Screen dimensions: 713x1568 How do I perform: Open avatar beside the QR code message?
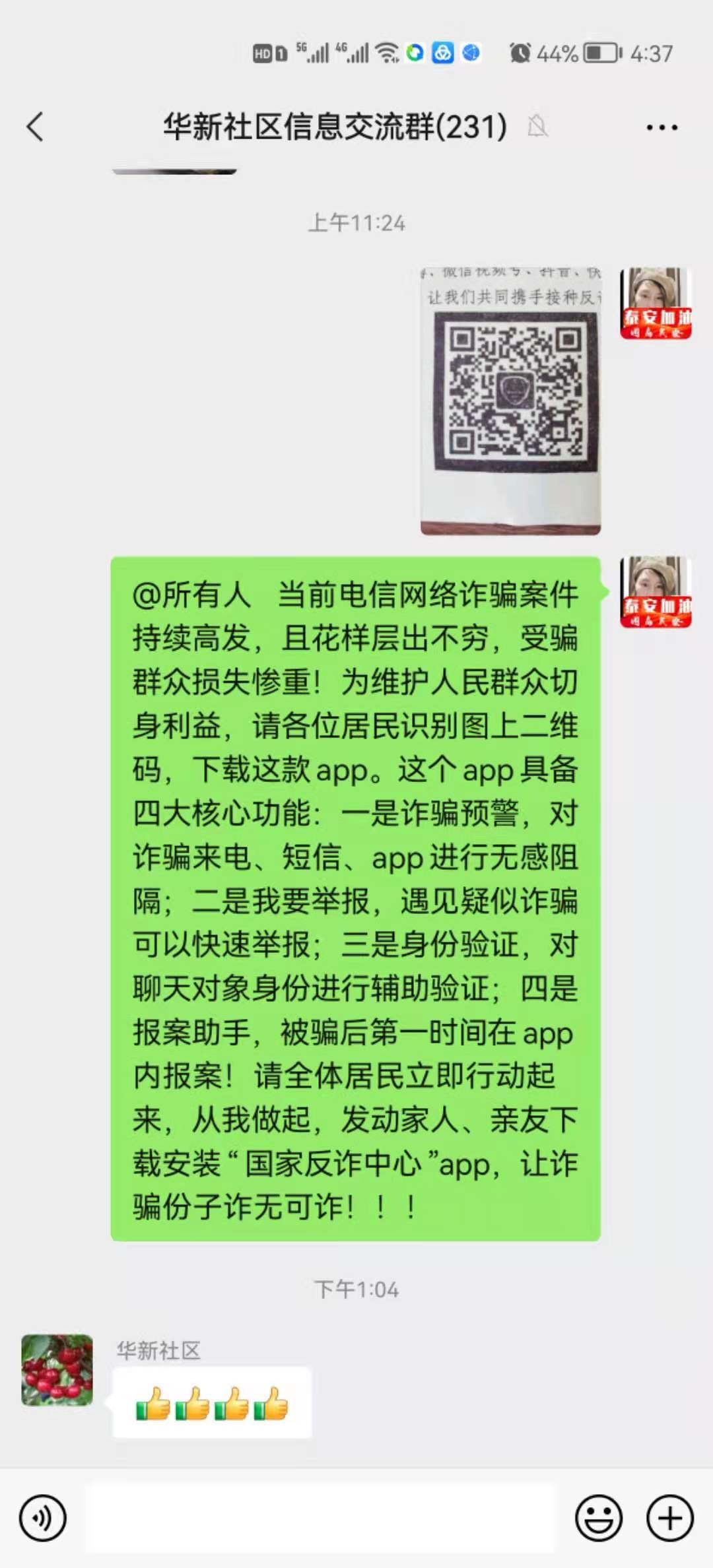tap(656, 304)
